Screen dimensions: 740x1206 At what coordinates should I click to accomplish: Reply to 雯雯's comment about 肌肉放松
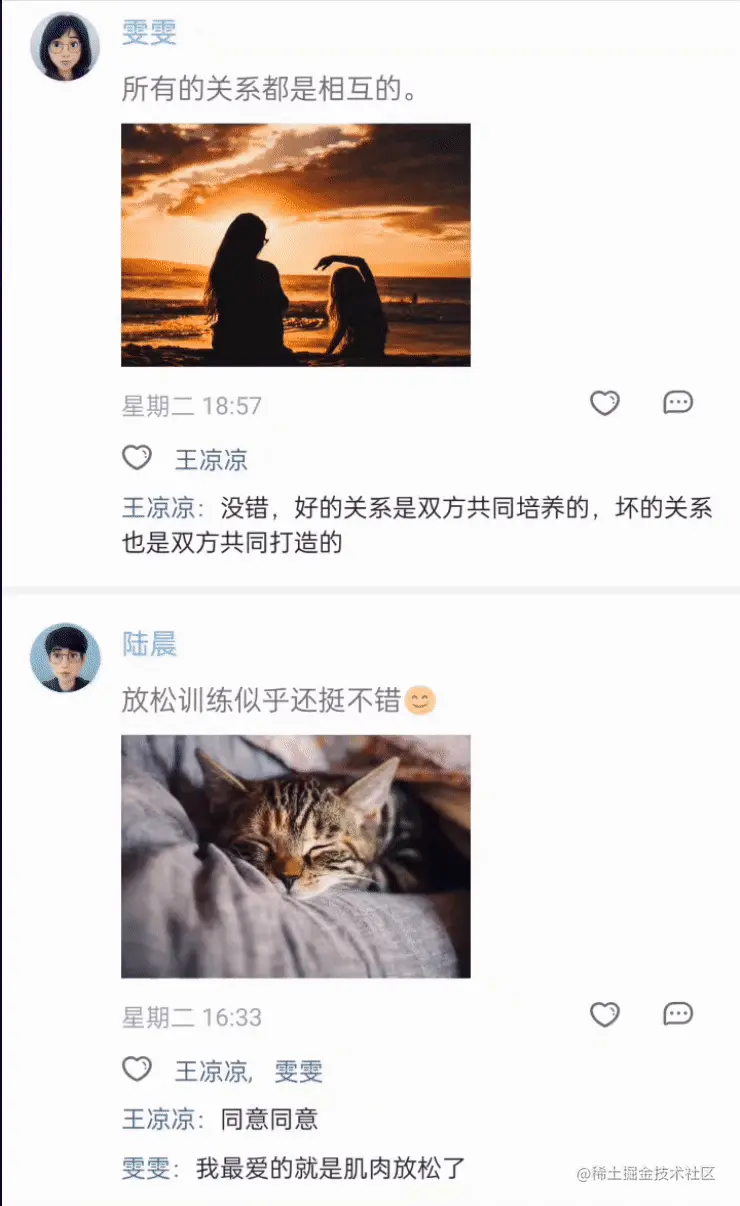coord(330,1167)
